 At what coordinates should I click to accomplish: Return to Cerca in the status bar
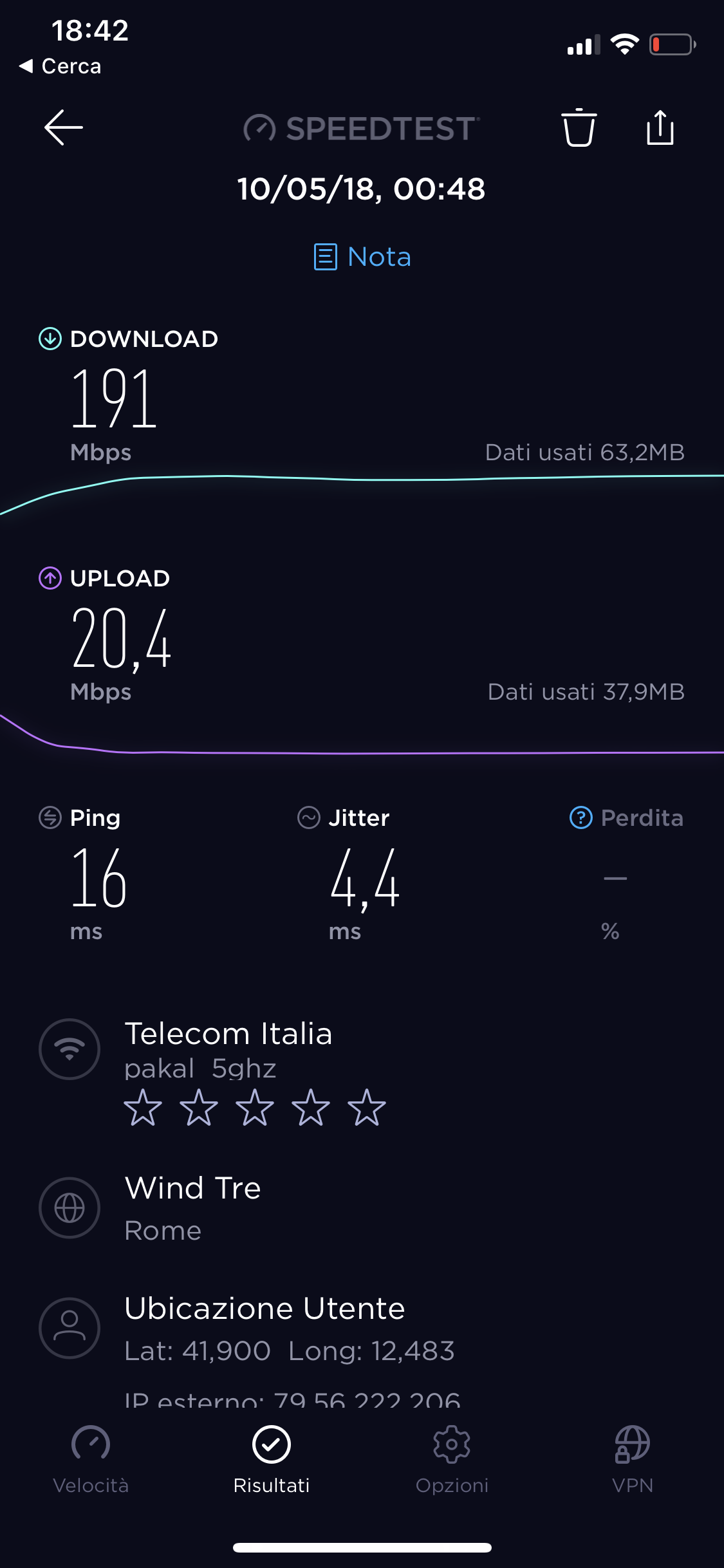click(60, 66)
